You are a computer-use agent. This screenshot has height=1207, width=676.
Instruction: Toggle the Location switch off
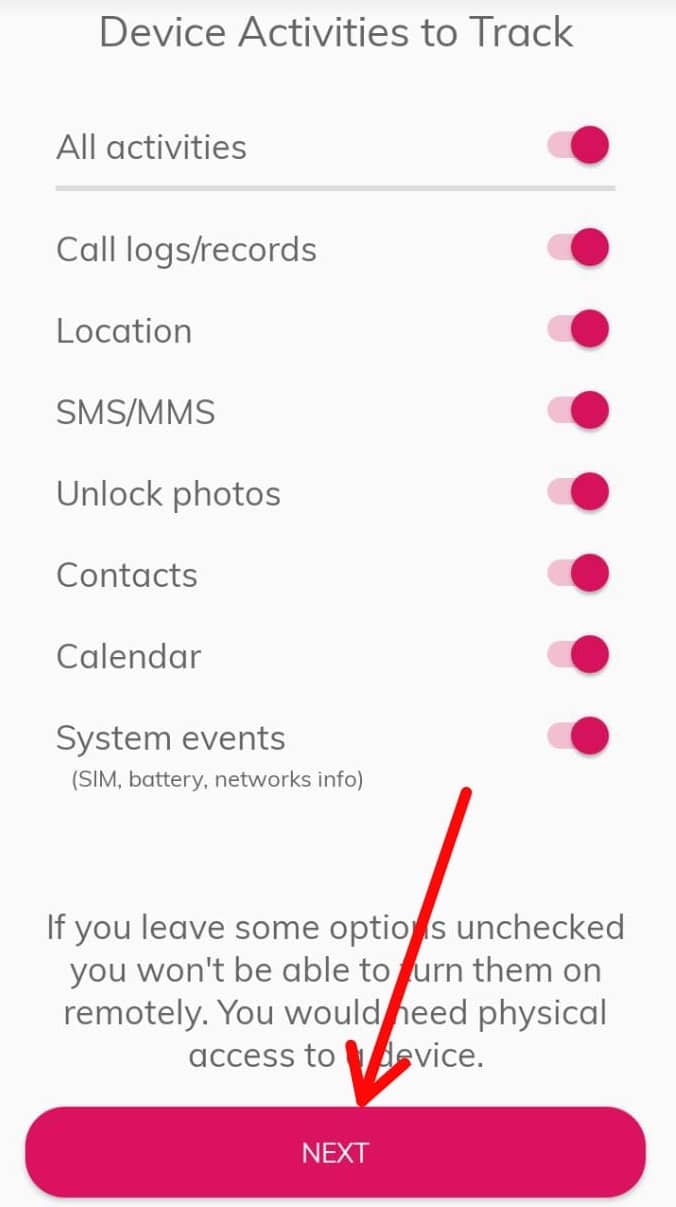(578, 329)
